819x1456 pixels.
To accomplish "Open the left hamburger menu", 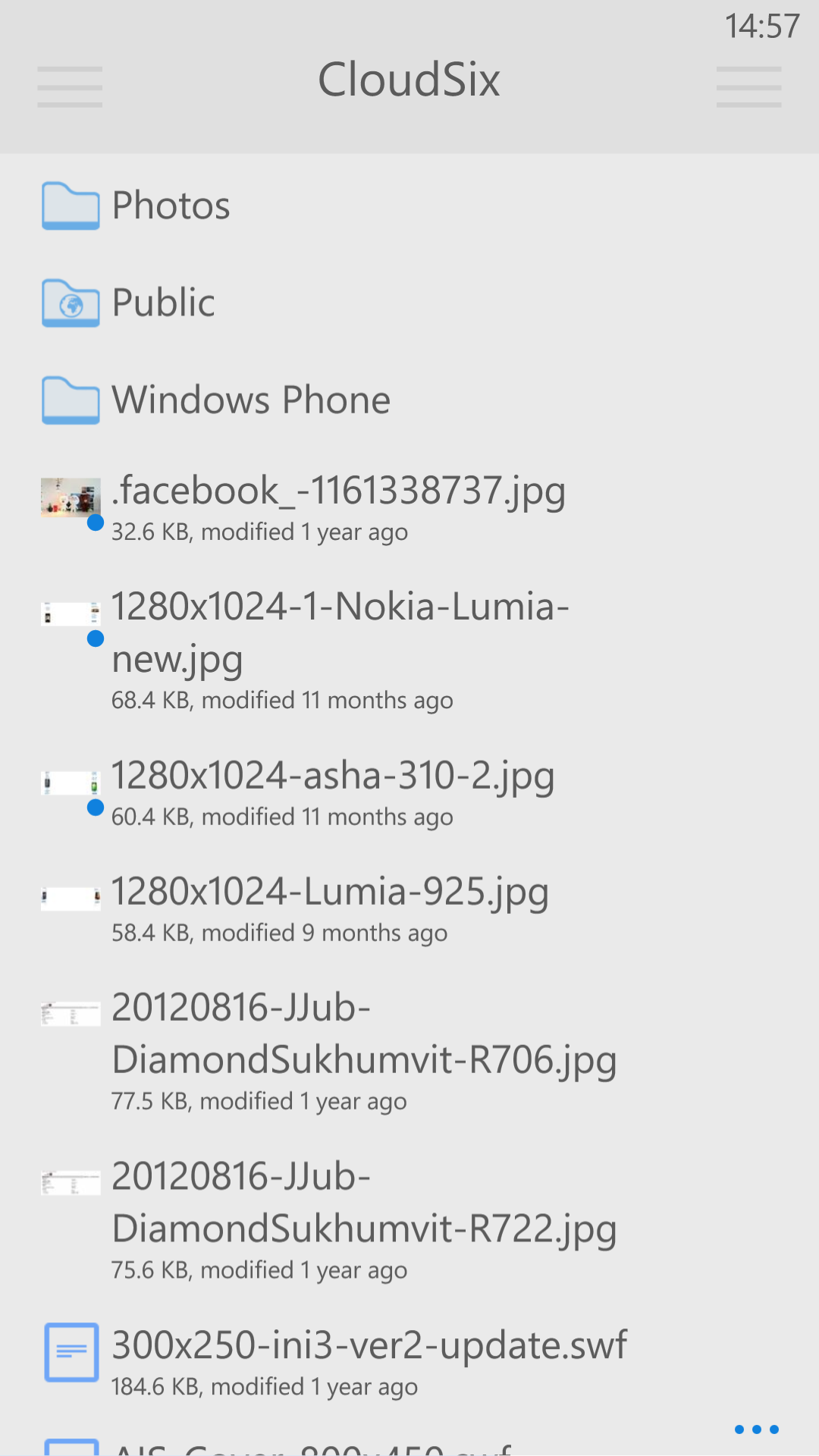I will (x=70, y=86).
